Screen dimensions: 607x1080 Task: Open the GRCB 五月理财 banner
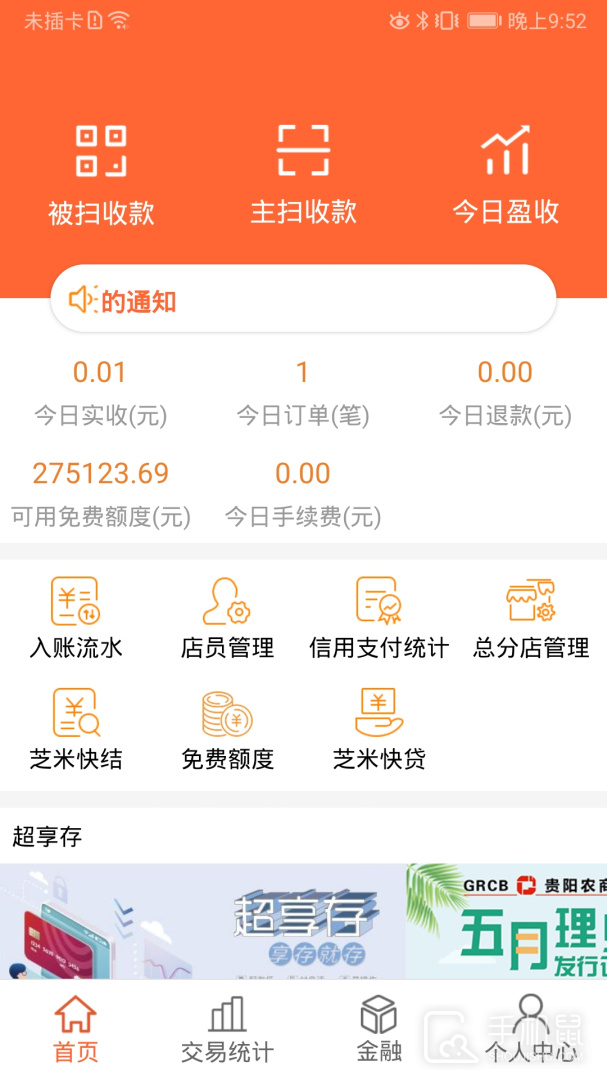(x=508, y=922)
